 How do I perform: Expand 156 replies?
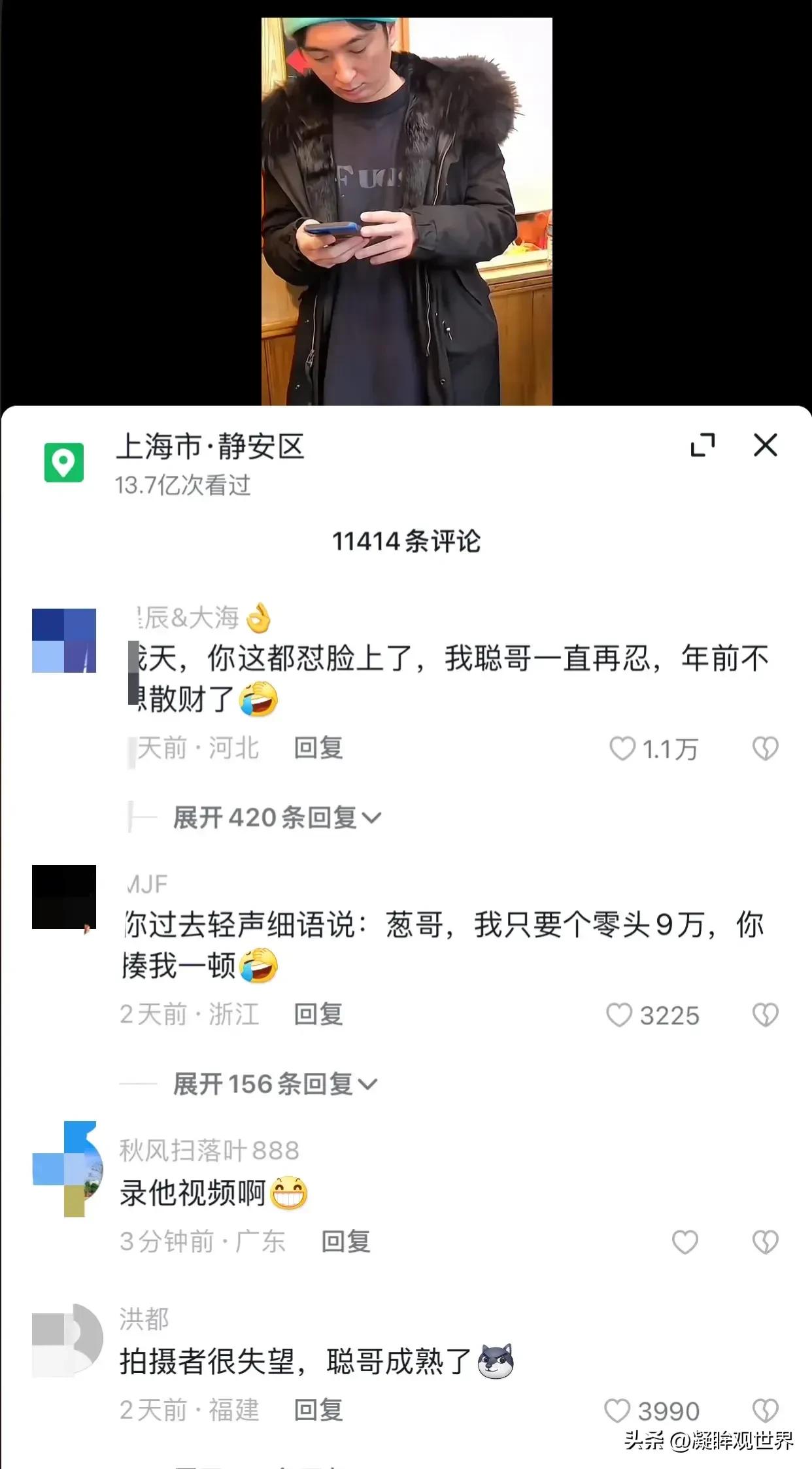275,1084
